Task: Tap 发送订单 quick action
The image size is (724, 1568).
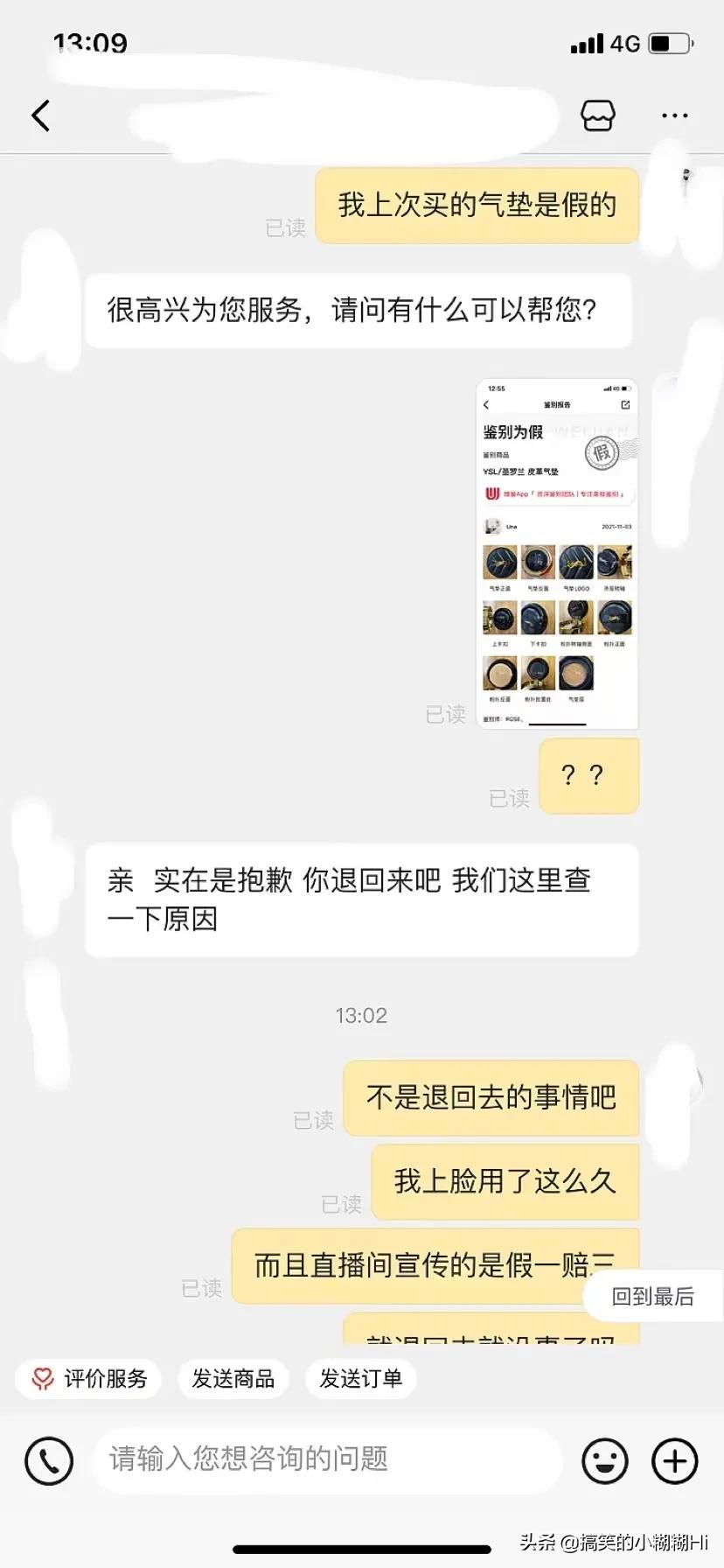Action: click(x=360, y=1378)
